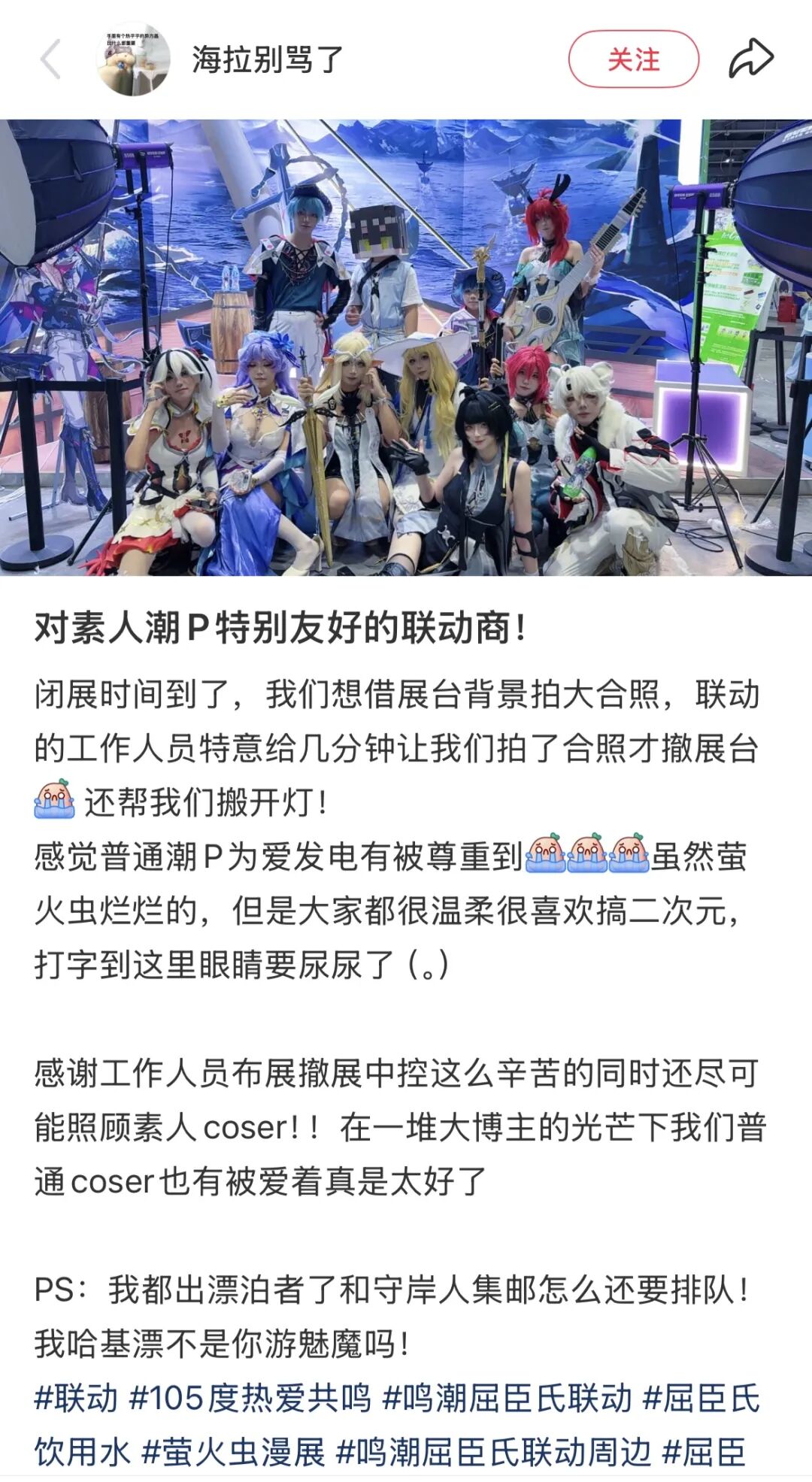This screenshot has height=1482, width=812.
Task: View the cosplay group photo fullscreen
Action: pyautogui.click(x=406, y=347)
